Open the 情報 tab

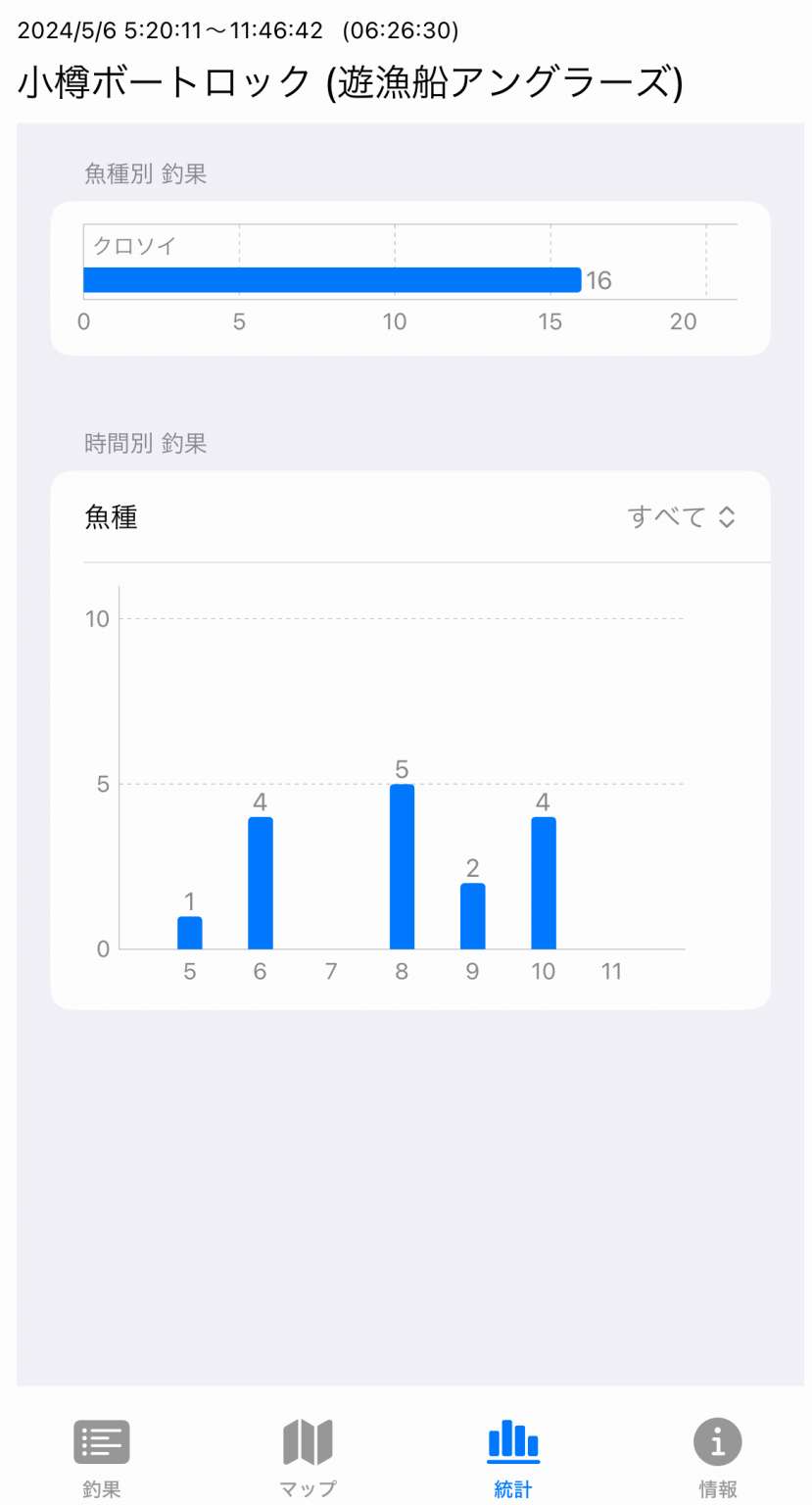coord(718,1459)
